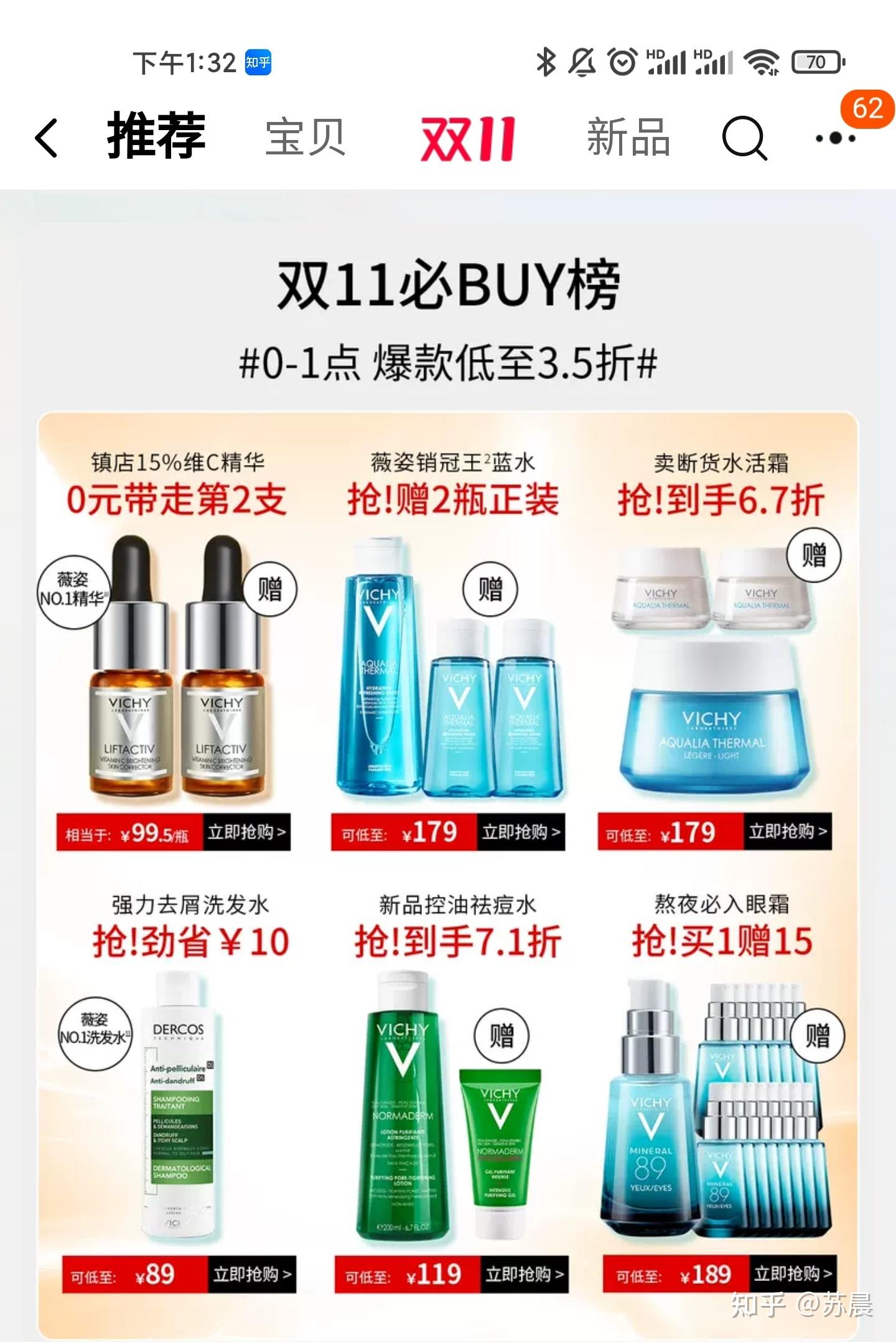Tap 立即抢购 for the 控油祛痘水 at ¥119
This screenshot has width=896, height=1342.
coord(525,1275)
